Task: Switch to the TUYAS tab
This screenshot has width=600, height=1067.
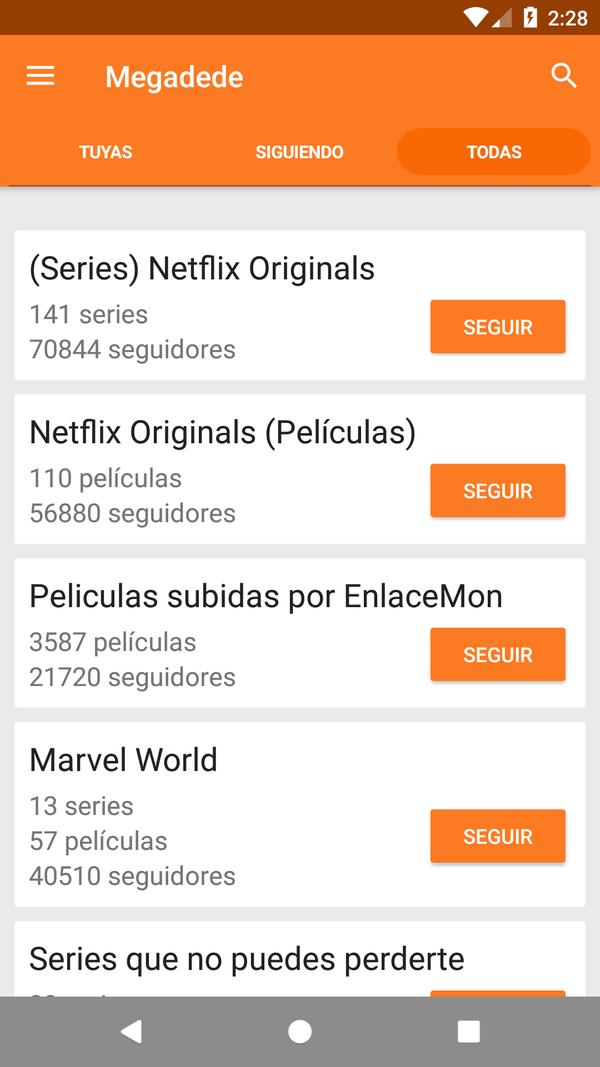Action: coord(106,152)
